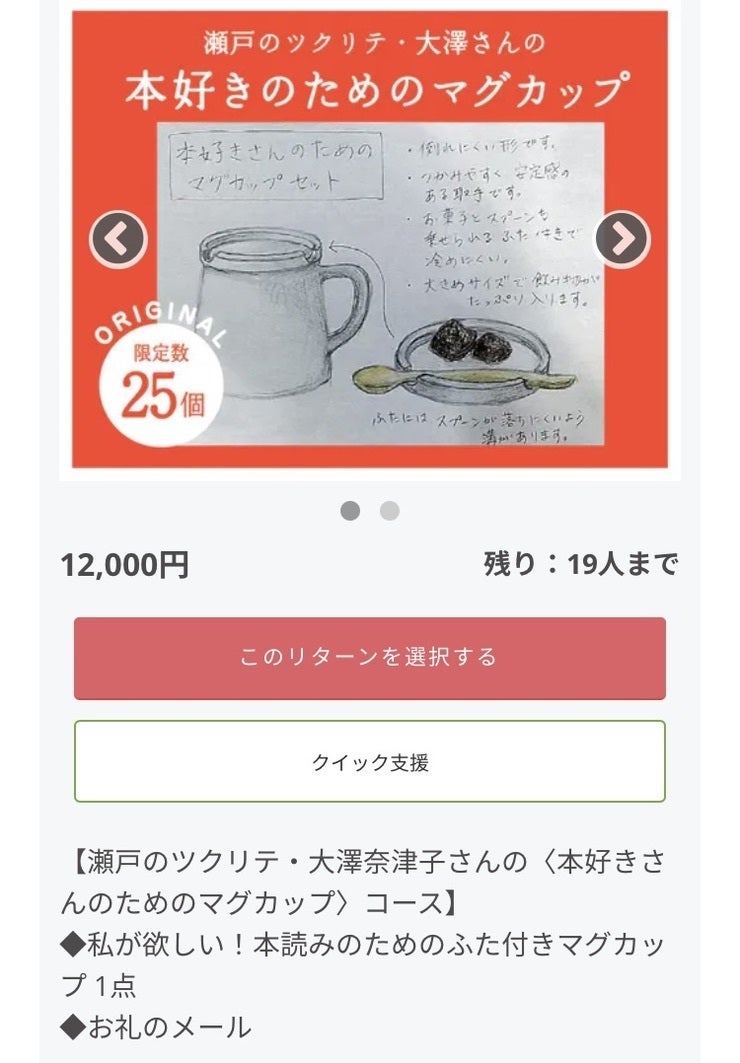Jump to the second carousel page dot
The width and height of the screenshot is (740, 1063).
tap(389, 511)
